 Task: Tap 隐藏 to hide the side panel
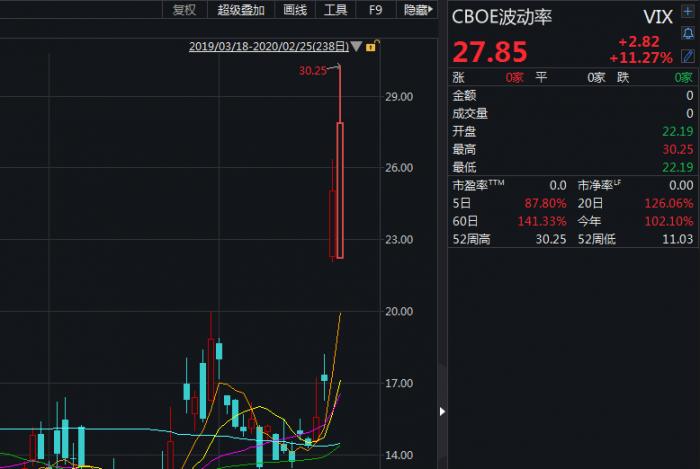[x=418, y=11]
